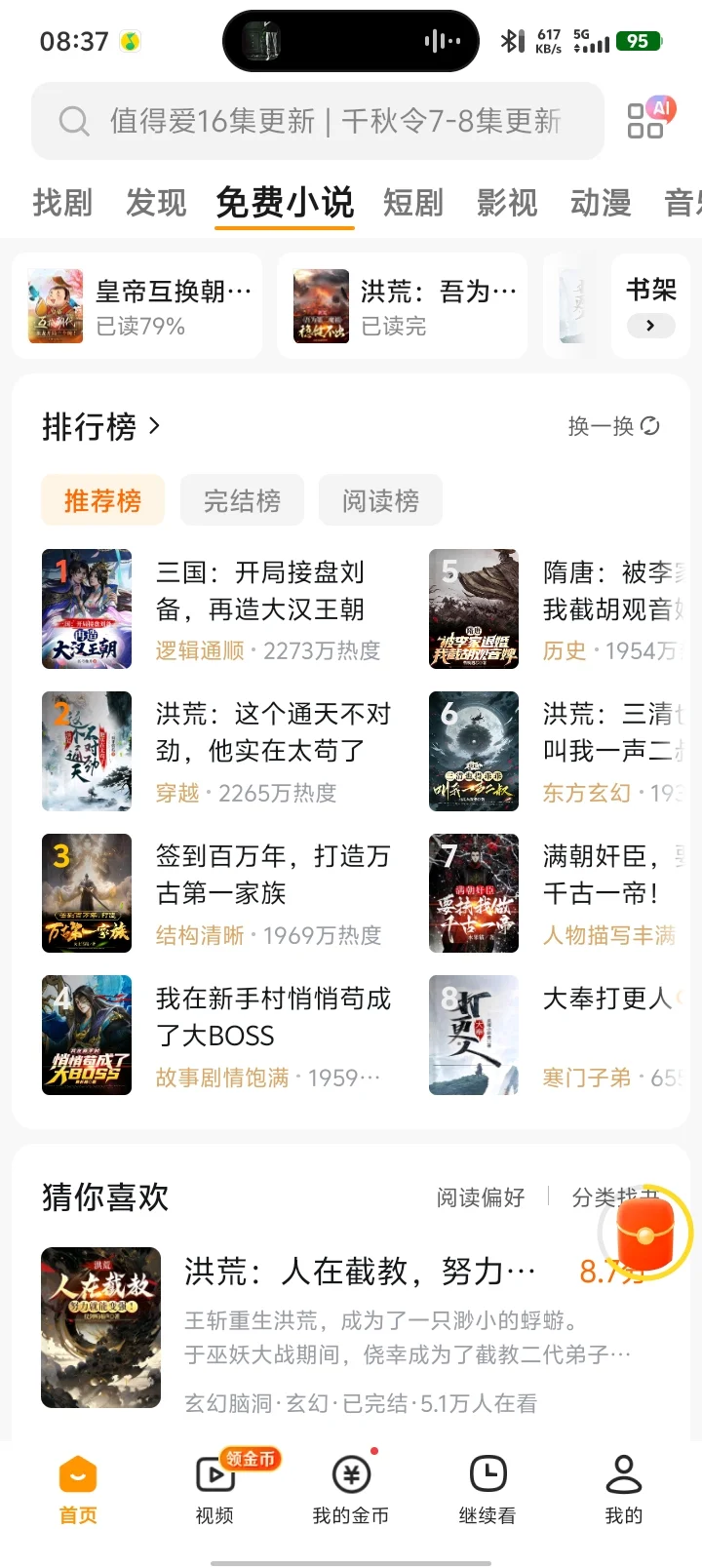702x1568 pixels.
Task: Switch to the 找剧 tab
Action: coord(62,203)
